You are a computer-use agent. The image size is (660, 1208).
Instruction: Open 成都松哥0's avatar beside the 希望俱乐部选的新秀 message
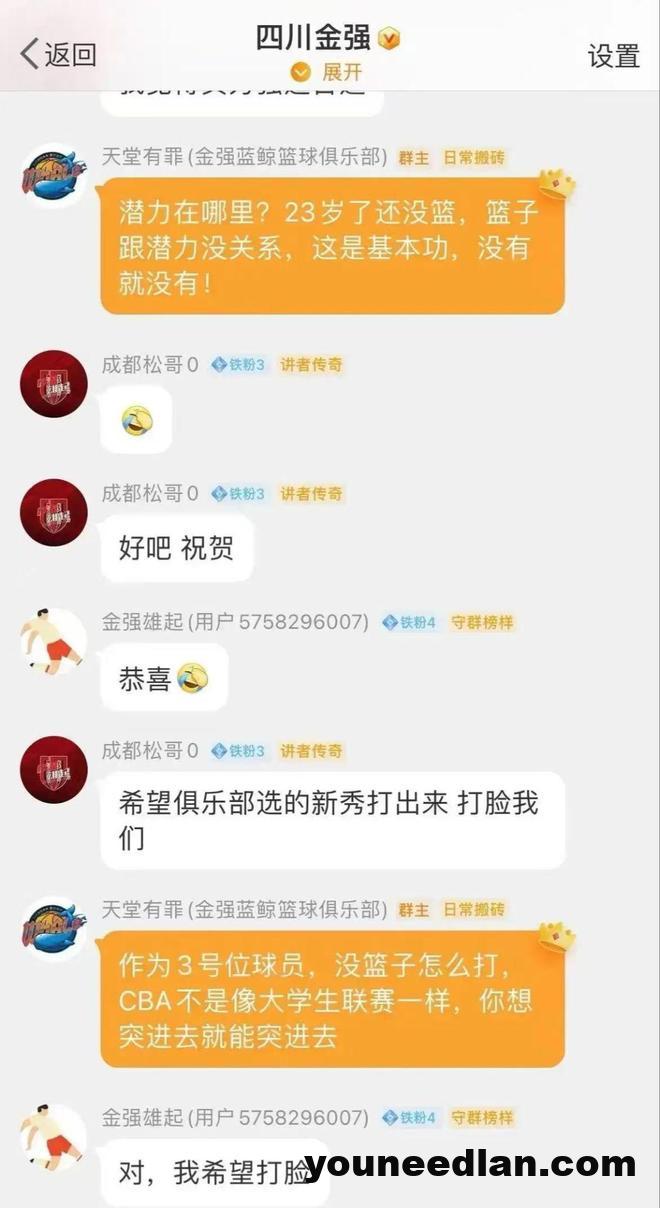click(54, 769)
